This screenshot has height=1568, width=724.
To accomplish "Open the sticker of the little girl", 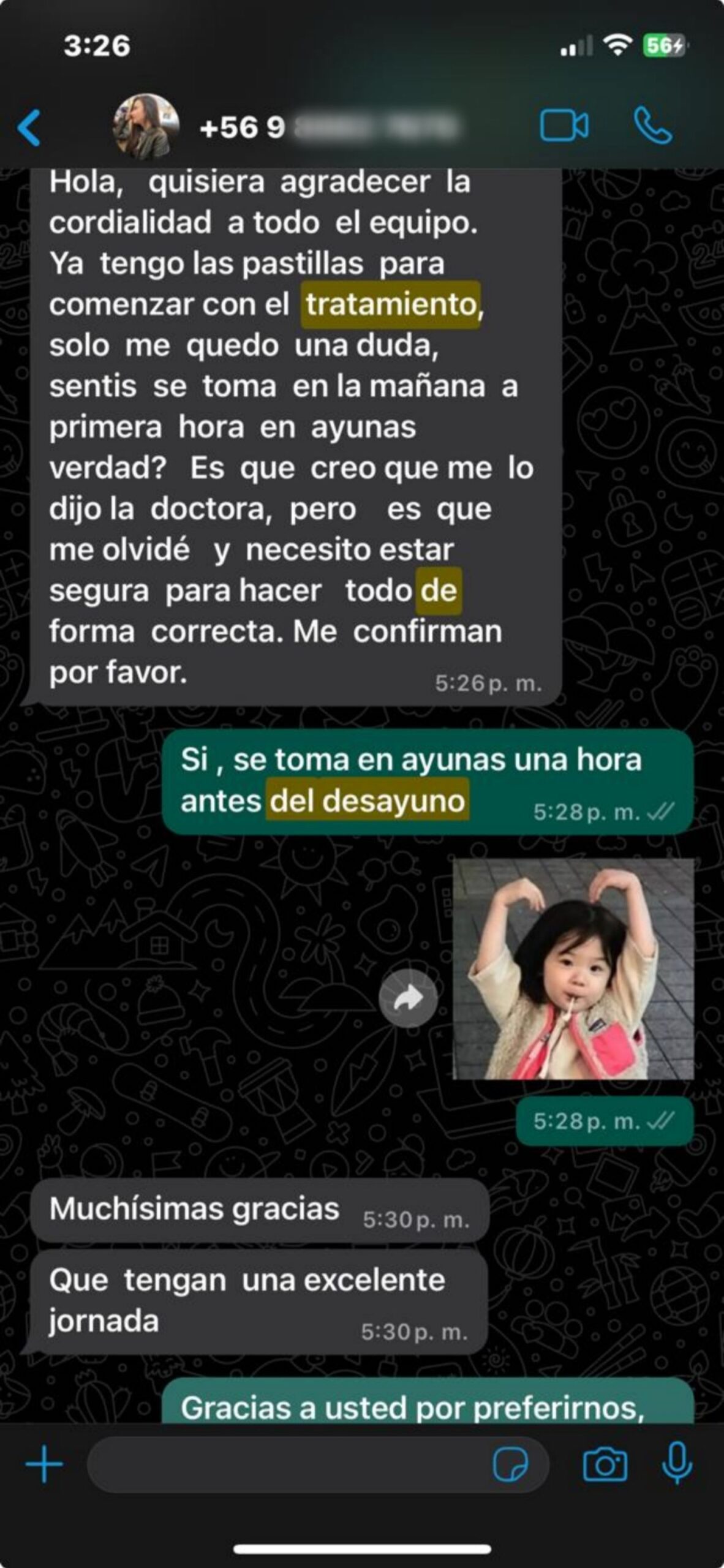I will (x=573, y=968).
